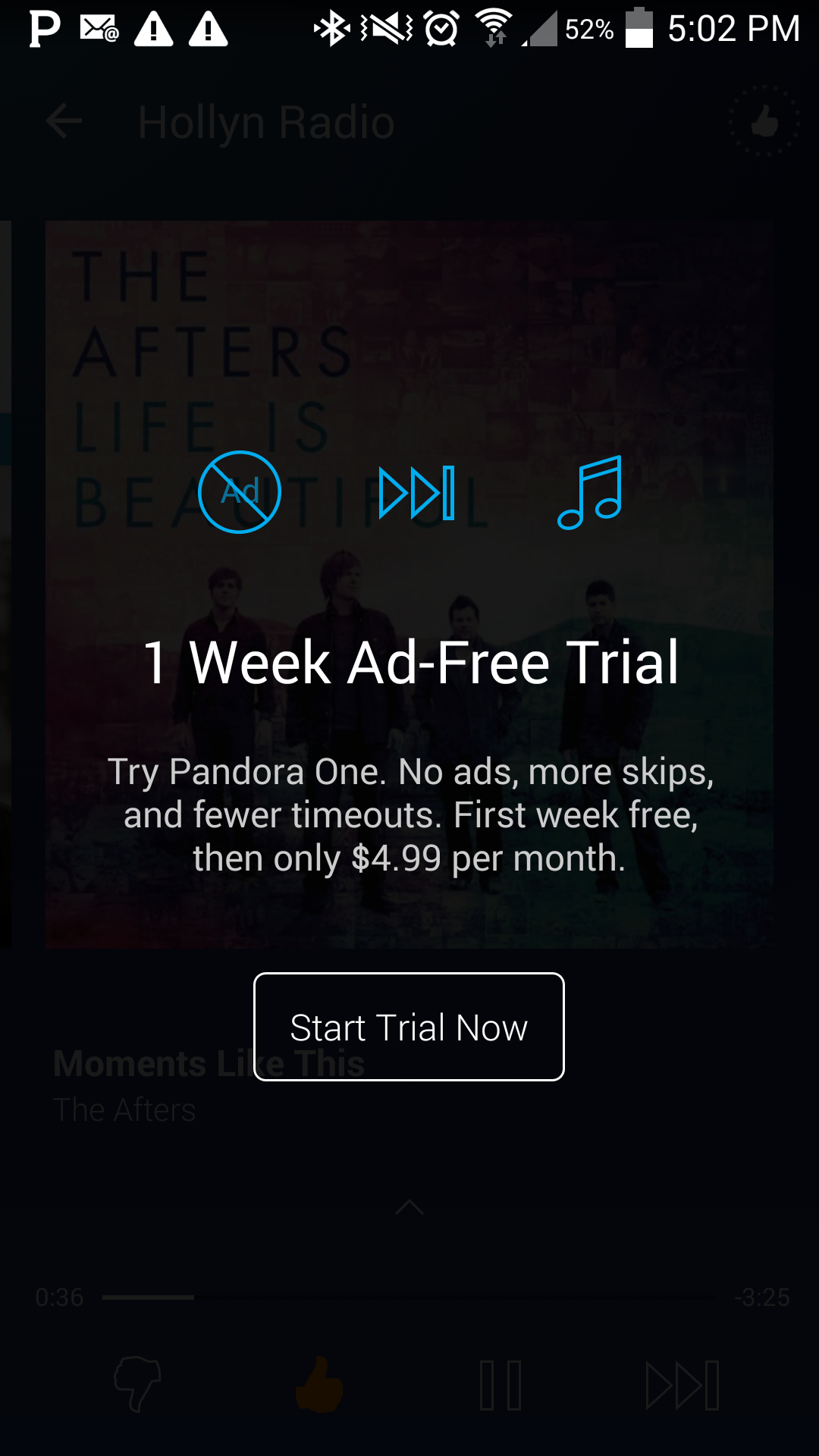Pause the playing track

point(500,1385)
